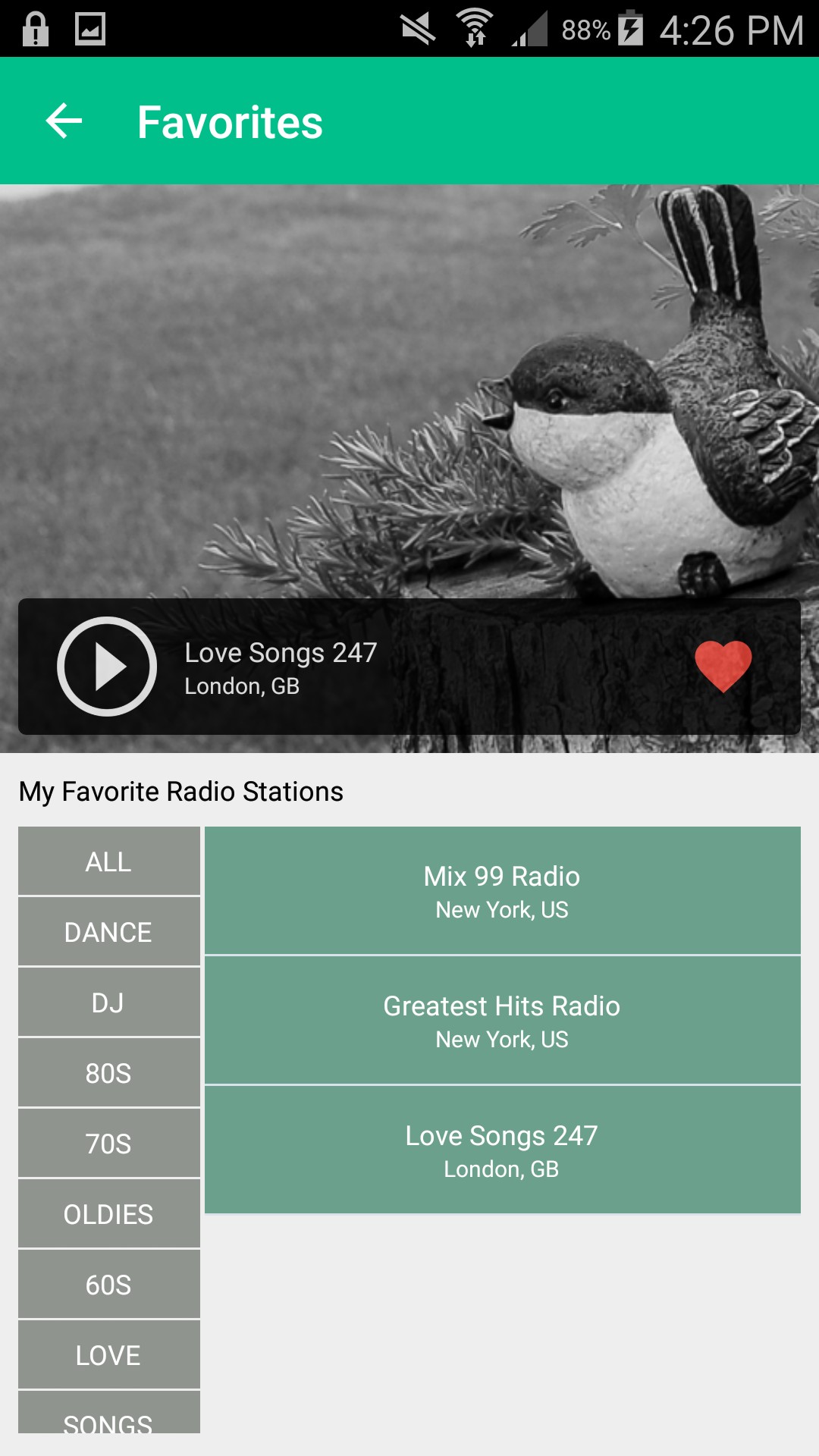Choose the DJ category
Screen dimensions: 819x1456
109,1003
